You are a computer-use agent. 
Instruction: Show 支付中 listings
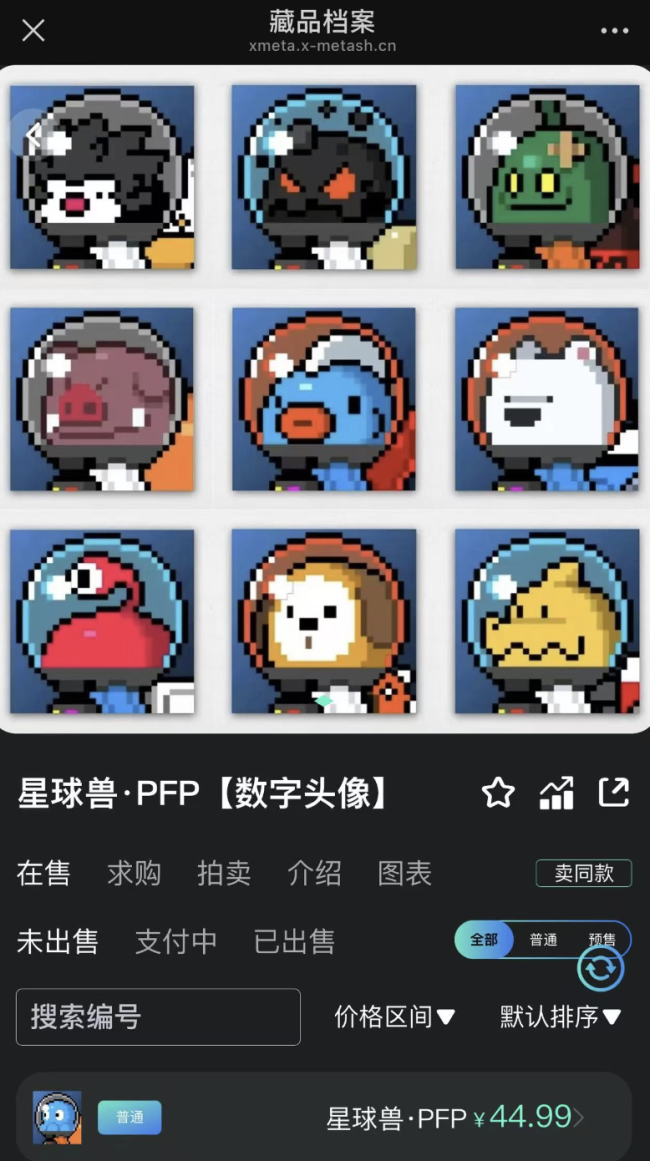[x=176, y=941]
